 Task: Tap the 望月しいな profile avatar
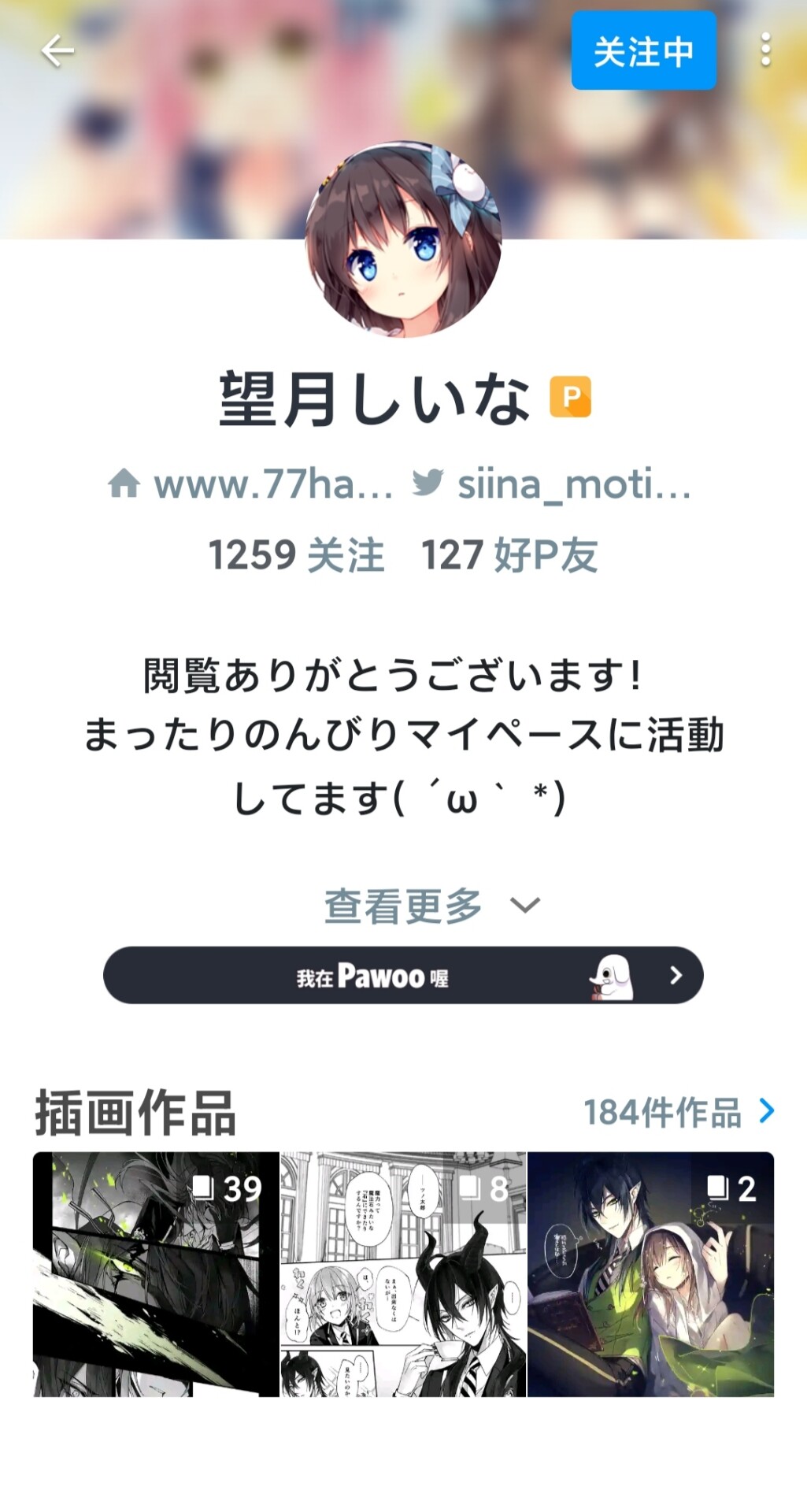[x=403, y=240]
